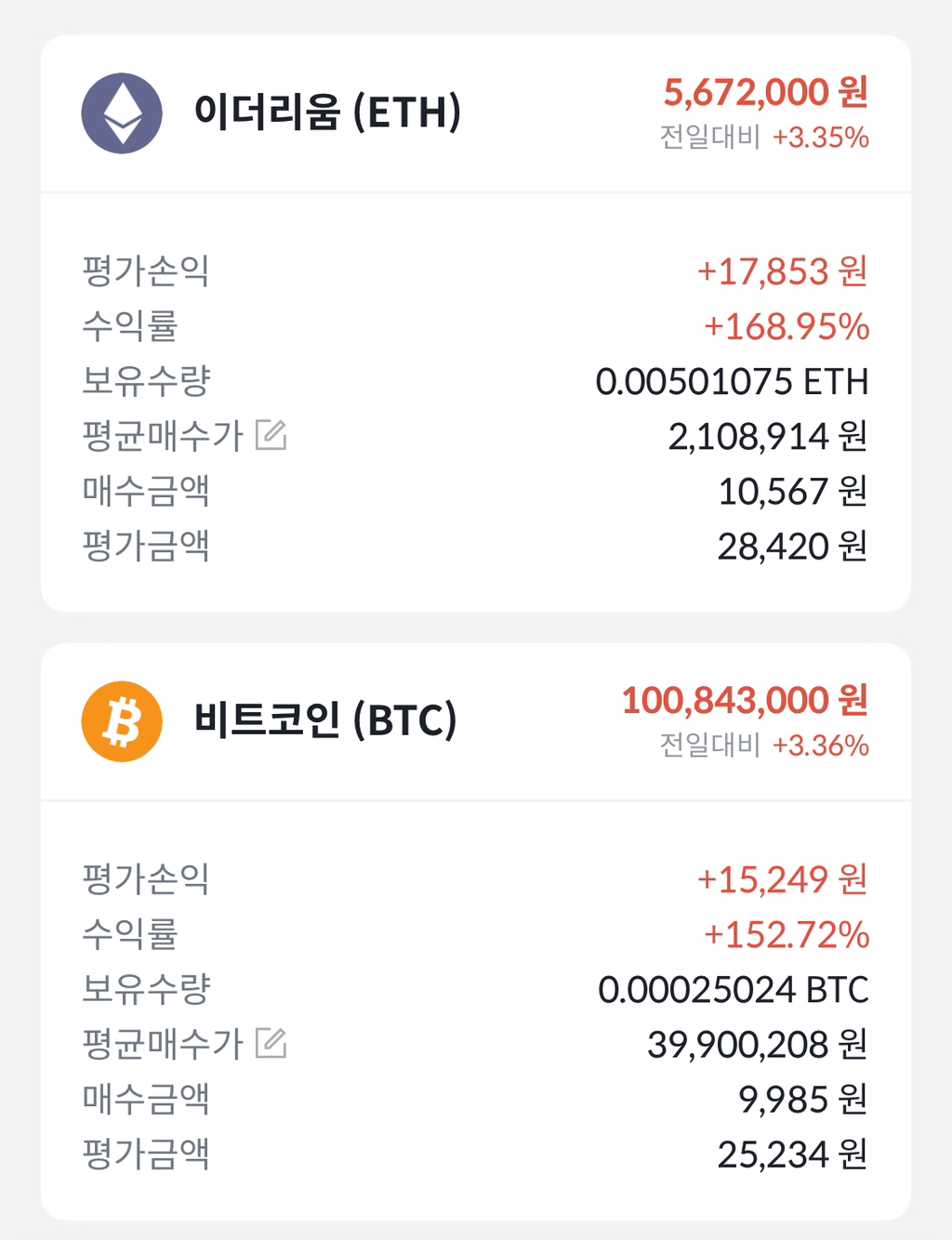The width and height of the screenshot is (952, 1240).
Task: Tap the pencil icon in the Ethereum card
Action: click(x=271, y=434)
